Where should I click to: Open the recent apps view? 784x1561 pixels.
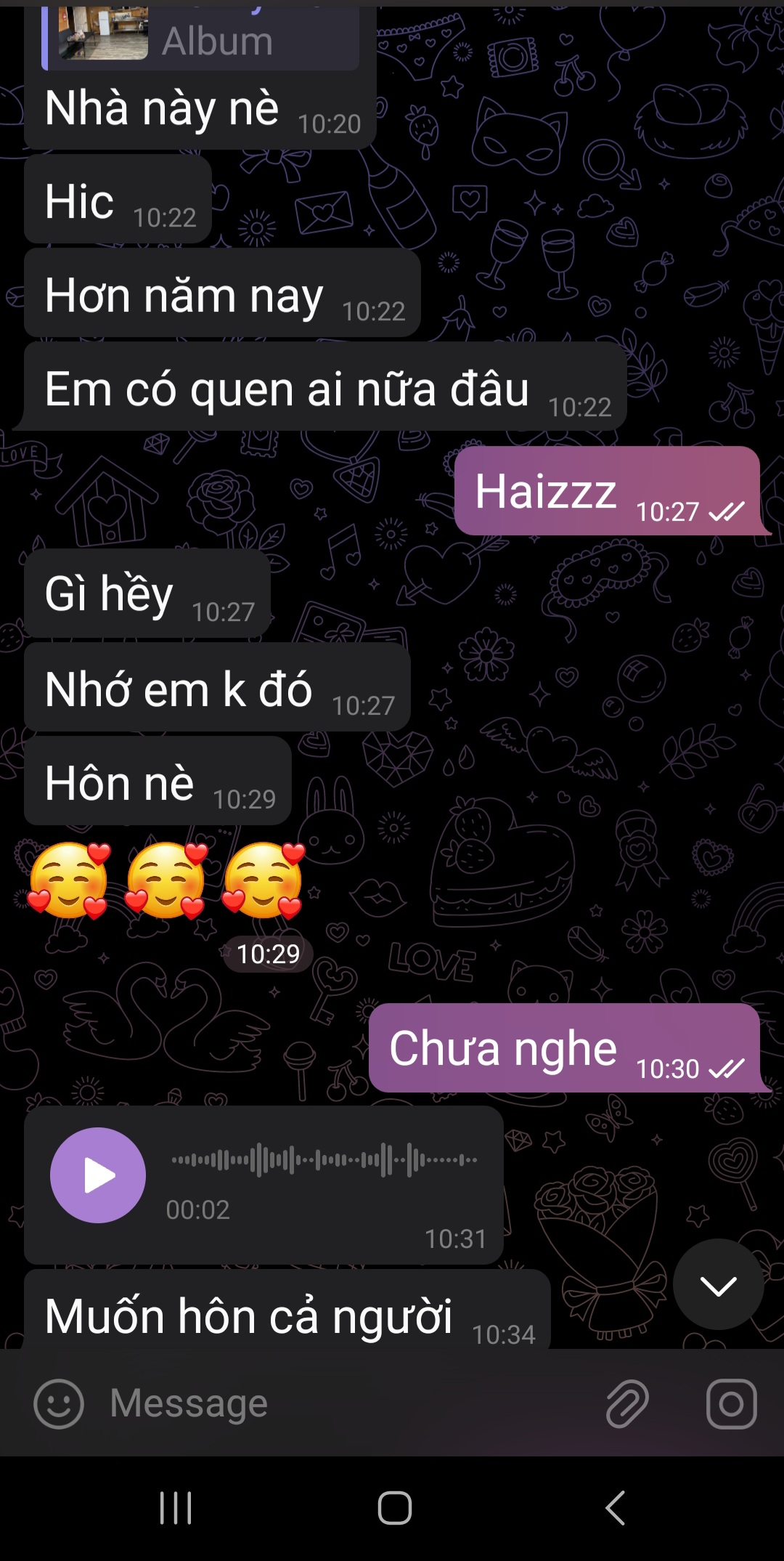pyautogui.click(x=176, y=1508)
